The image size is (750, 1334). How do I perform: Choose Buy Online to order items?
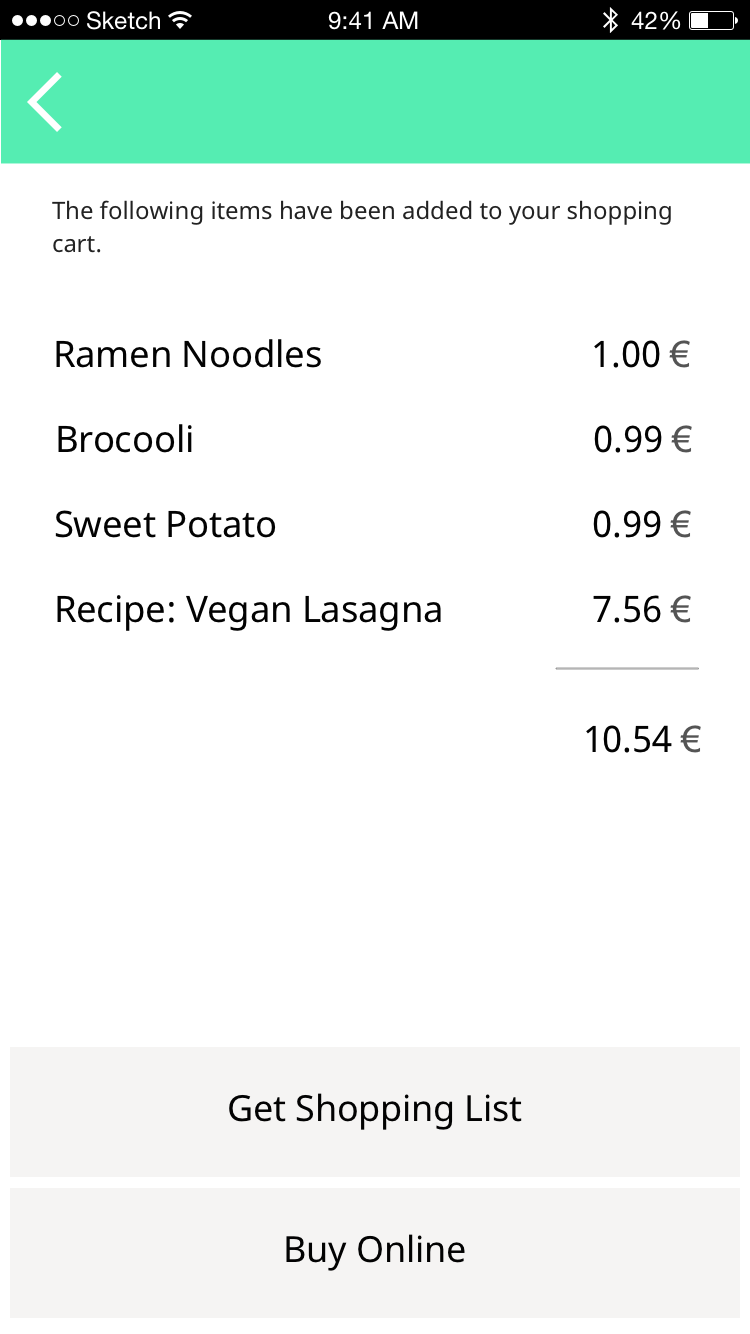pyautogui.click(x=375, y=1251)
